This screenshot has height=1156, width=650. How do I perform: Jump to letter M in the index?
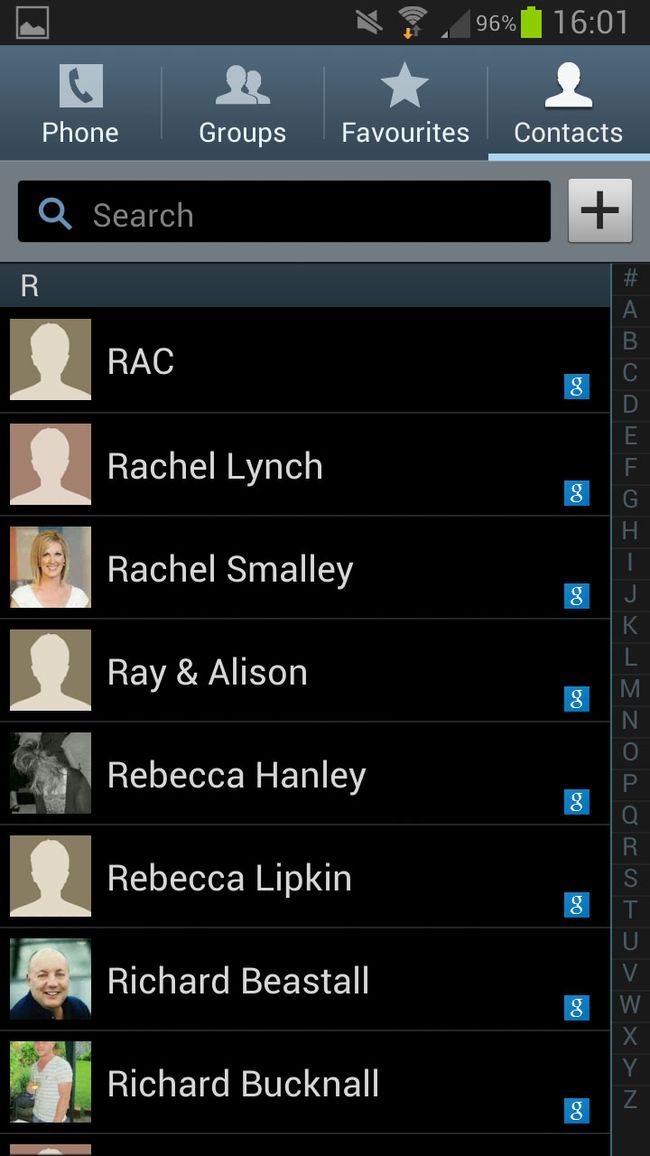coord(630,688)
